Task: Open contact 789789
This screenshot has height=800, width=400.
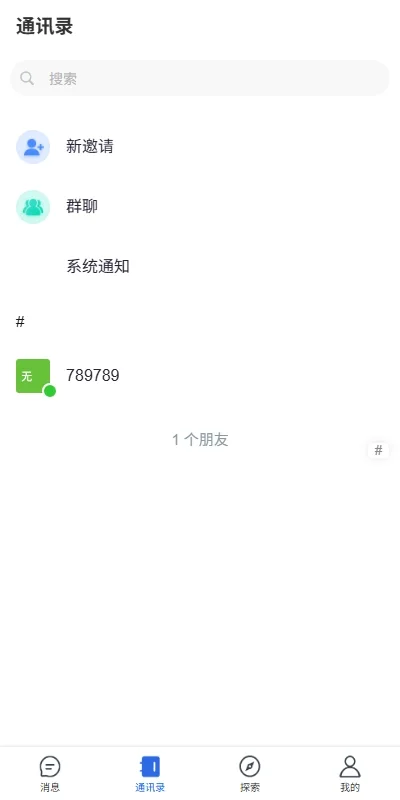Action: (200, 376)
